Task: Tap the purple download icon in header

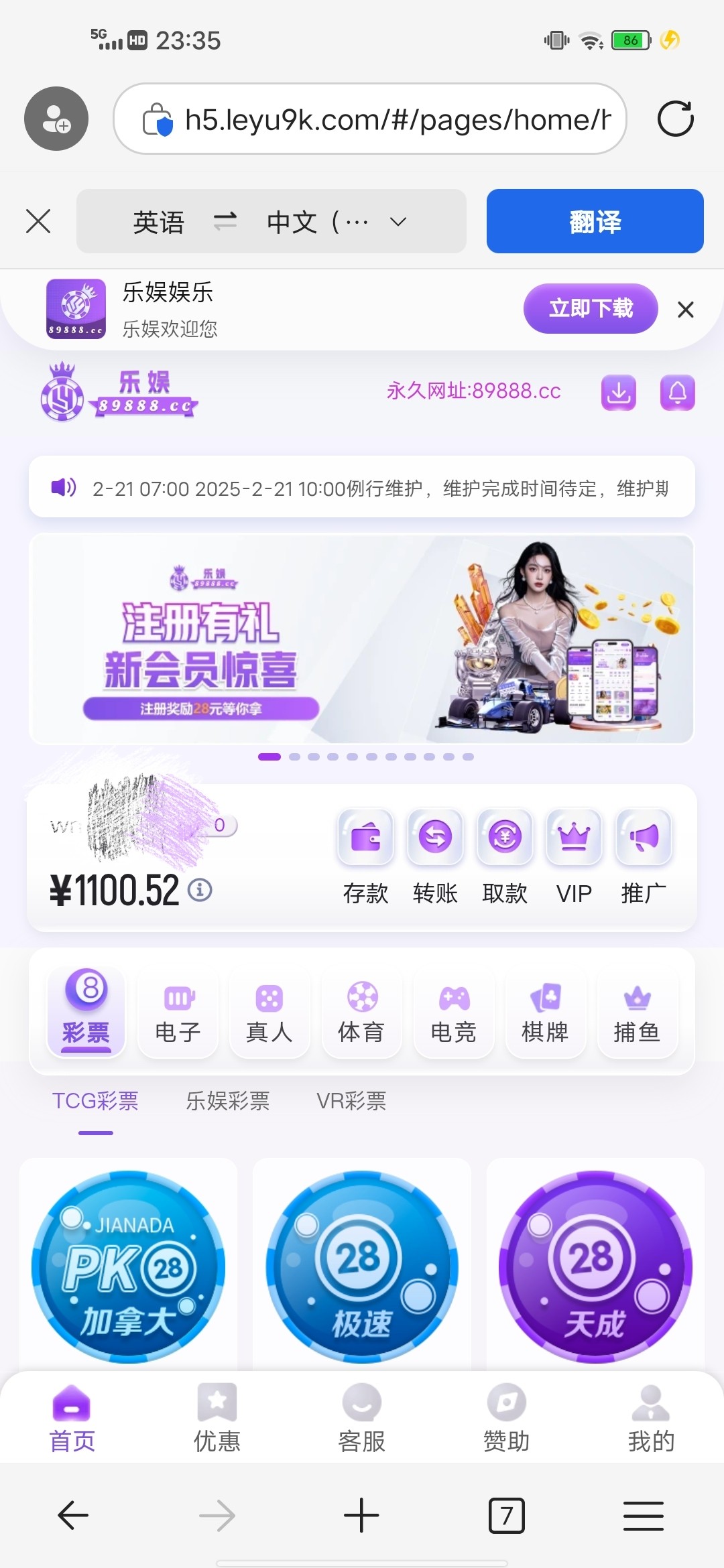Action: click(618, 393)
